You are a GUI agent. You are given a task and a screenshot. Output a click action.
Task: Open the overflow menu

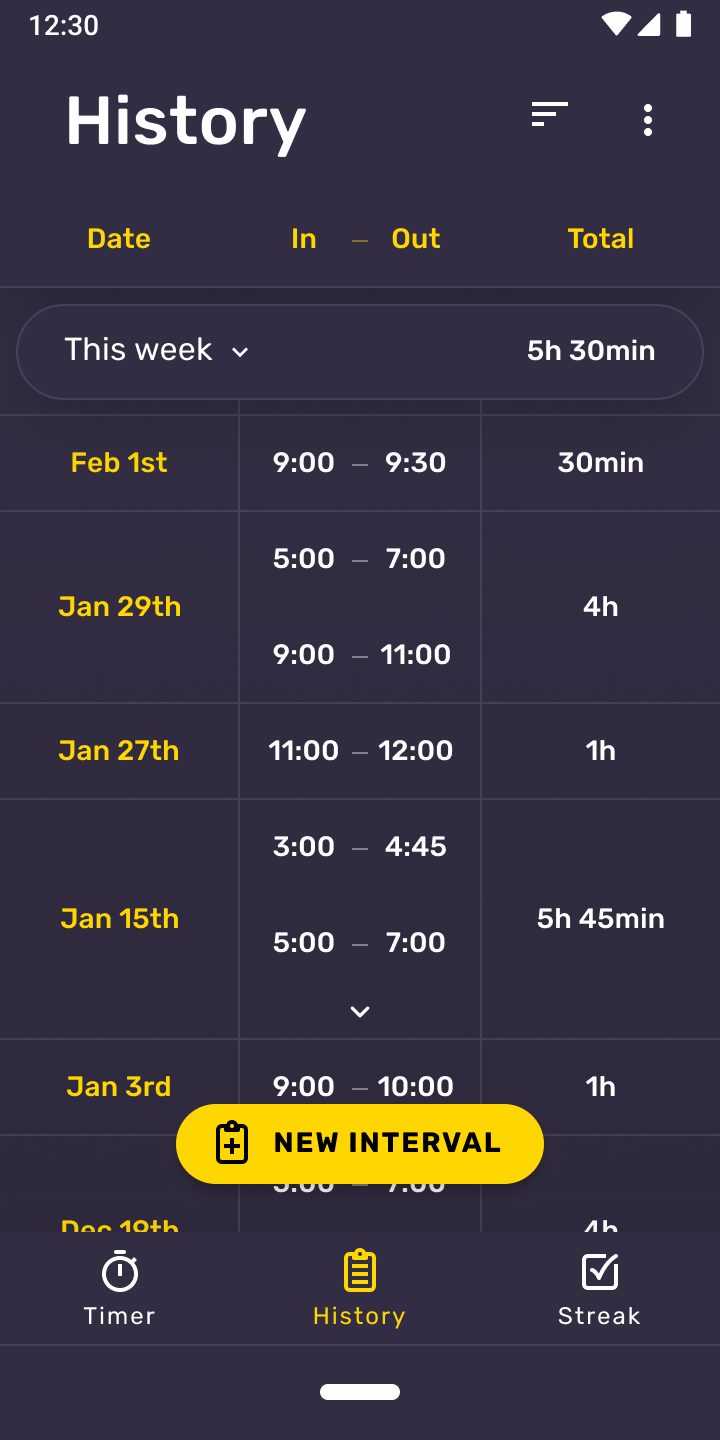click(648, 120)
